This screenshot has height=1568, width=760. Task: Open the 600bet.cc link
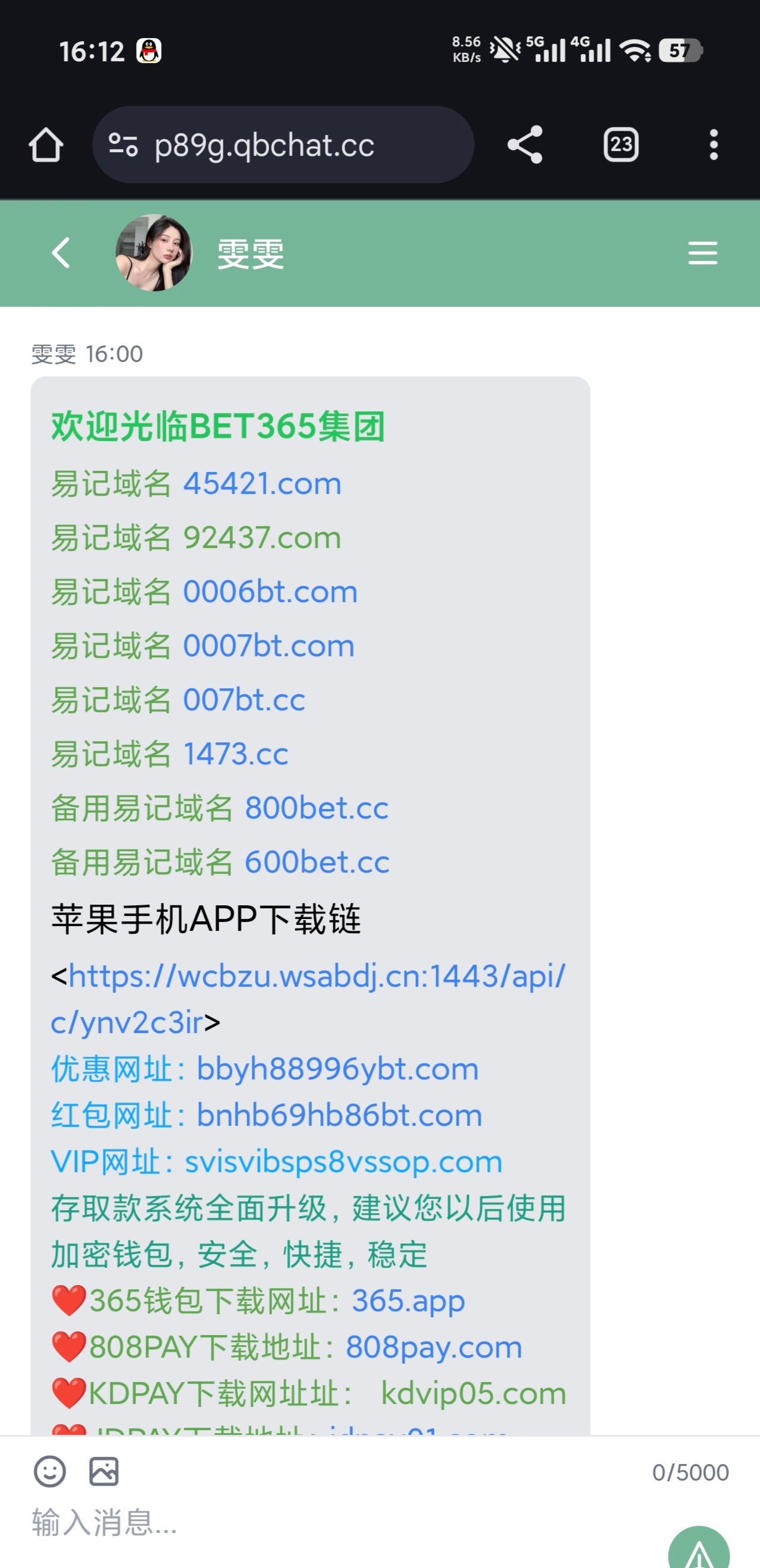316,863
